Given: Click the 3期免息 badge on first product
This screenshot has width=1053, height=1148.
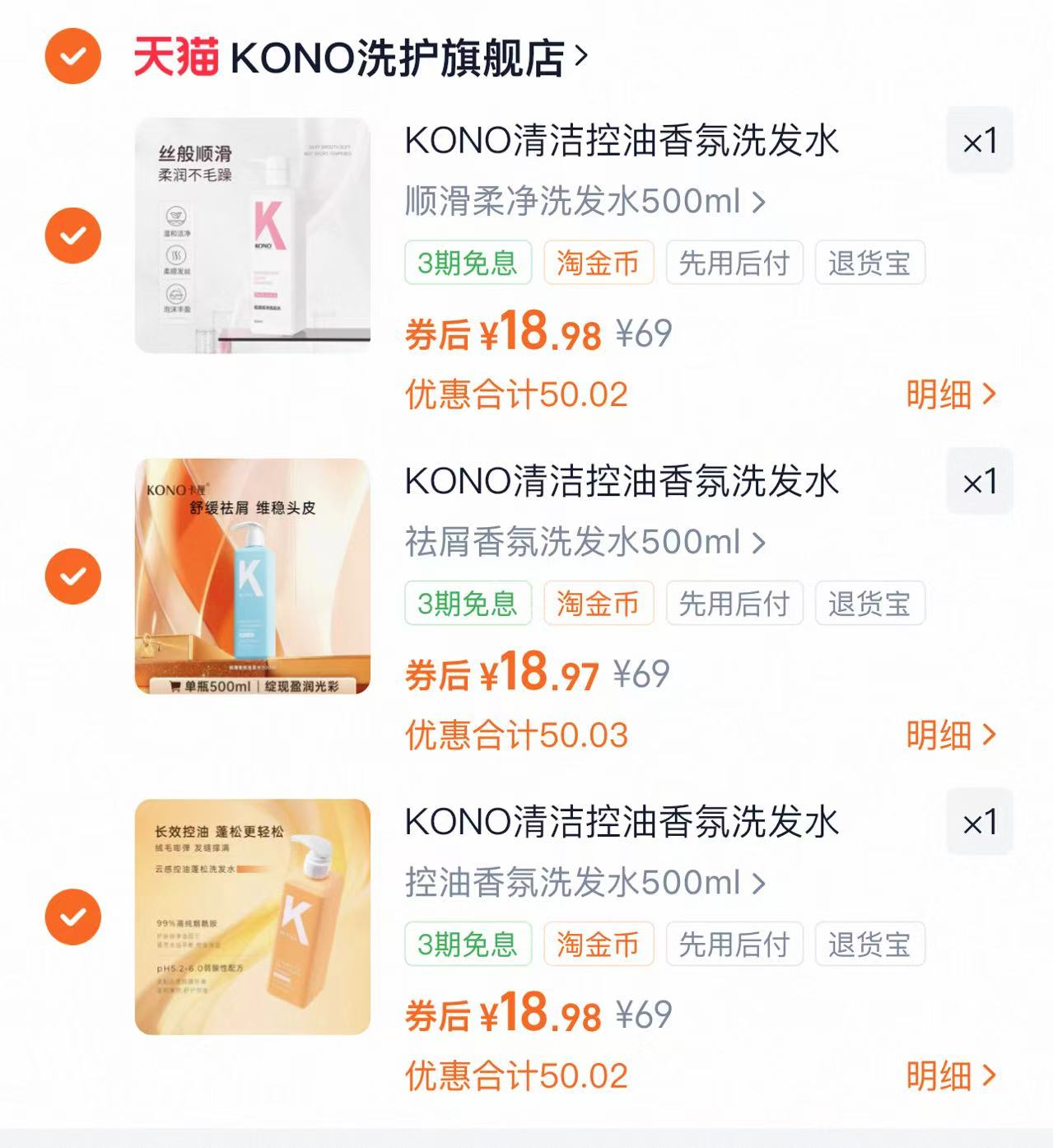Looking at the screenshot, I should tap(466, 263).
